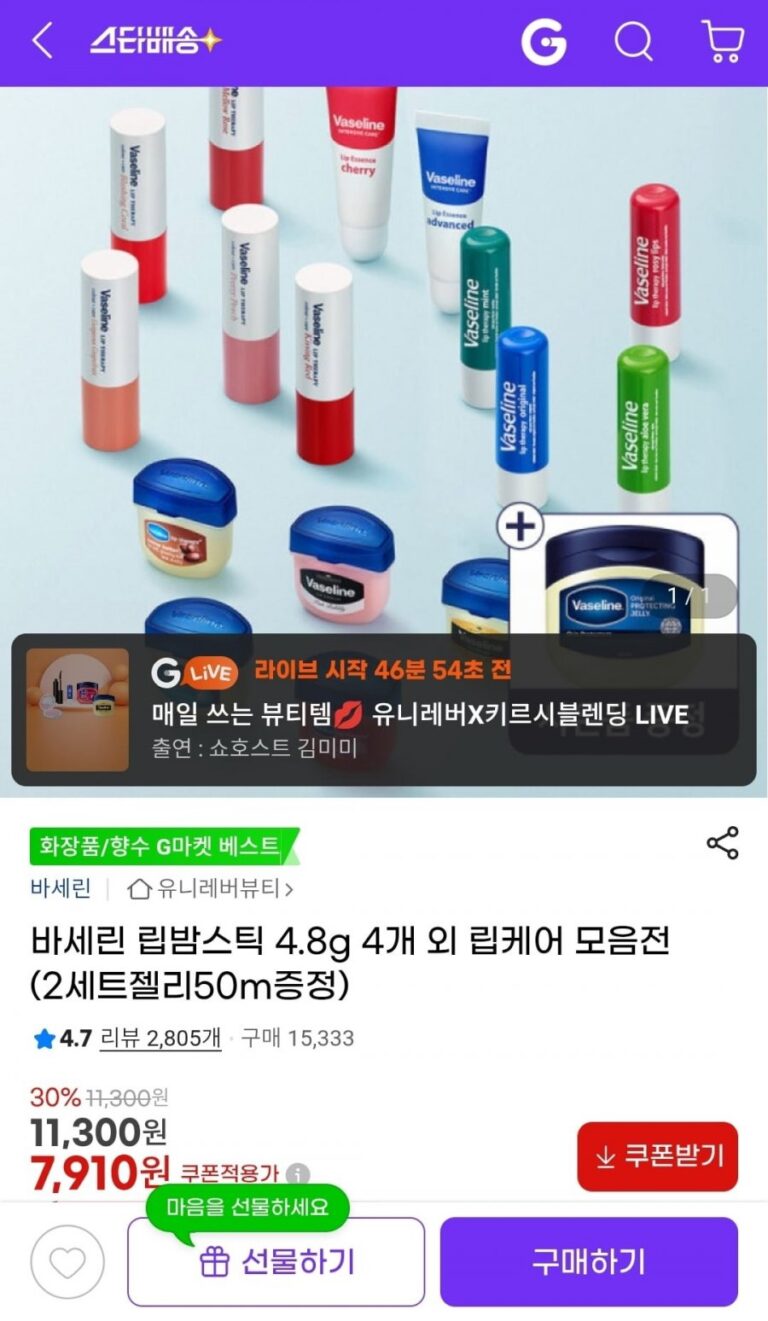
Task: Open the 화장품/향수 G마켓 베스트 badge
Action: [x=160, y=846]
